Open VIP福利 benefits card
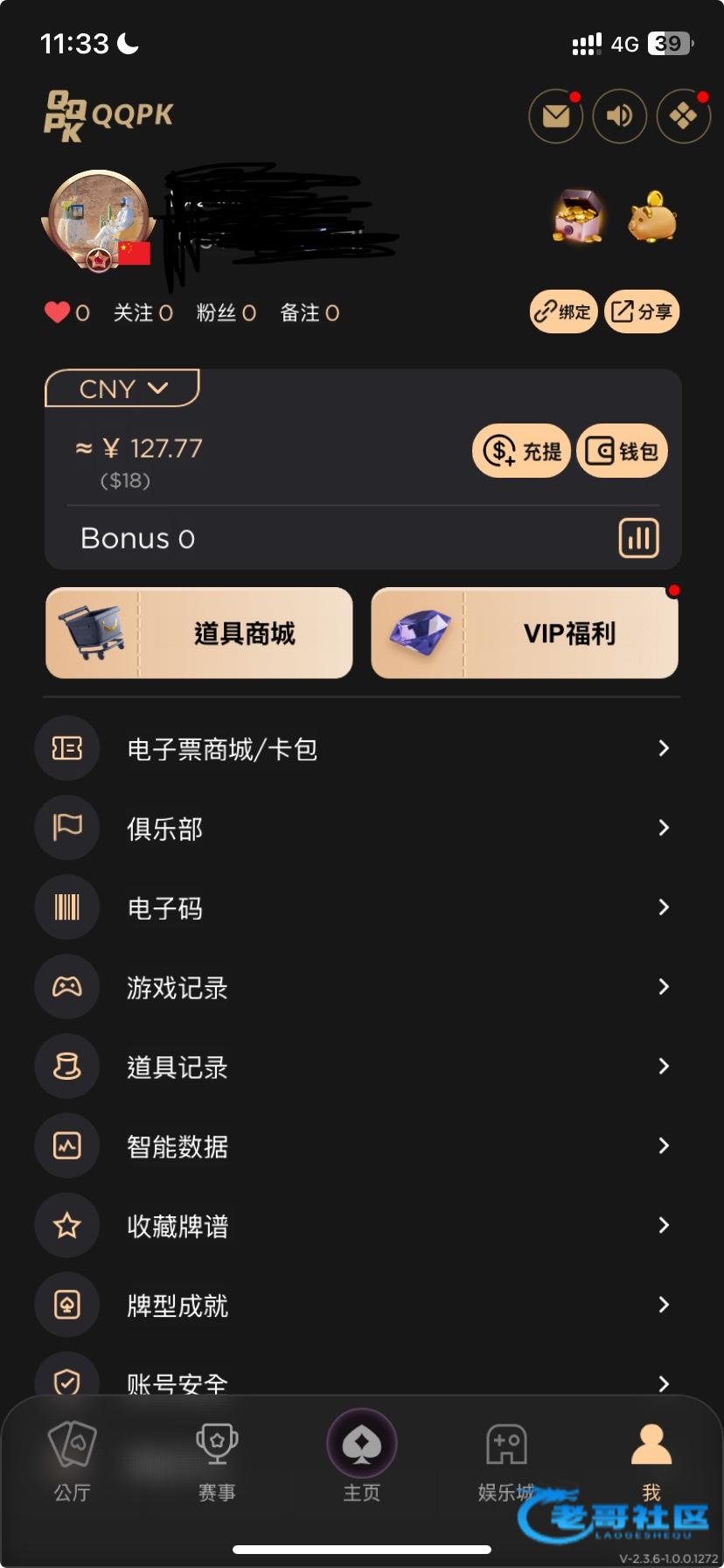 tap(525, 633)
